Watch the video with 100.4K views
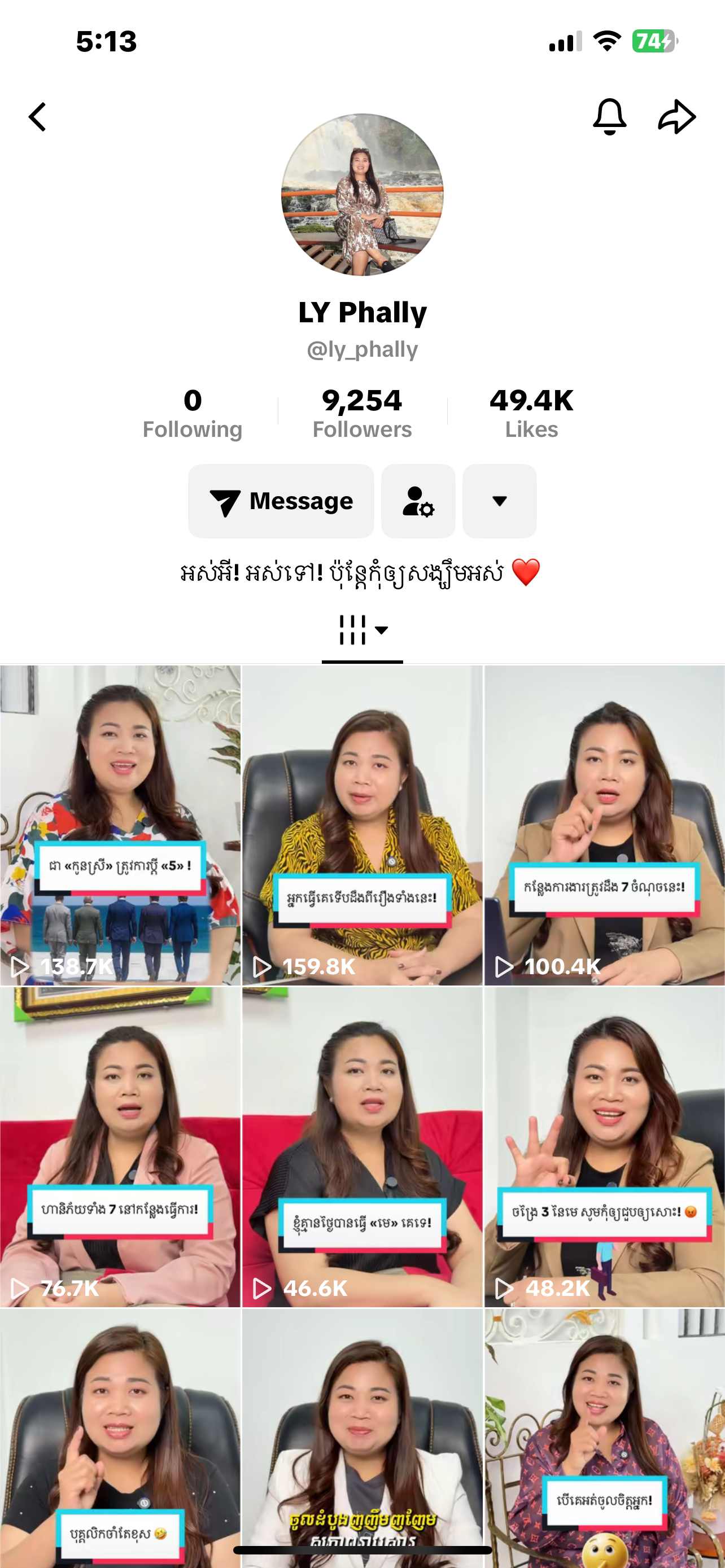 604,825
